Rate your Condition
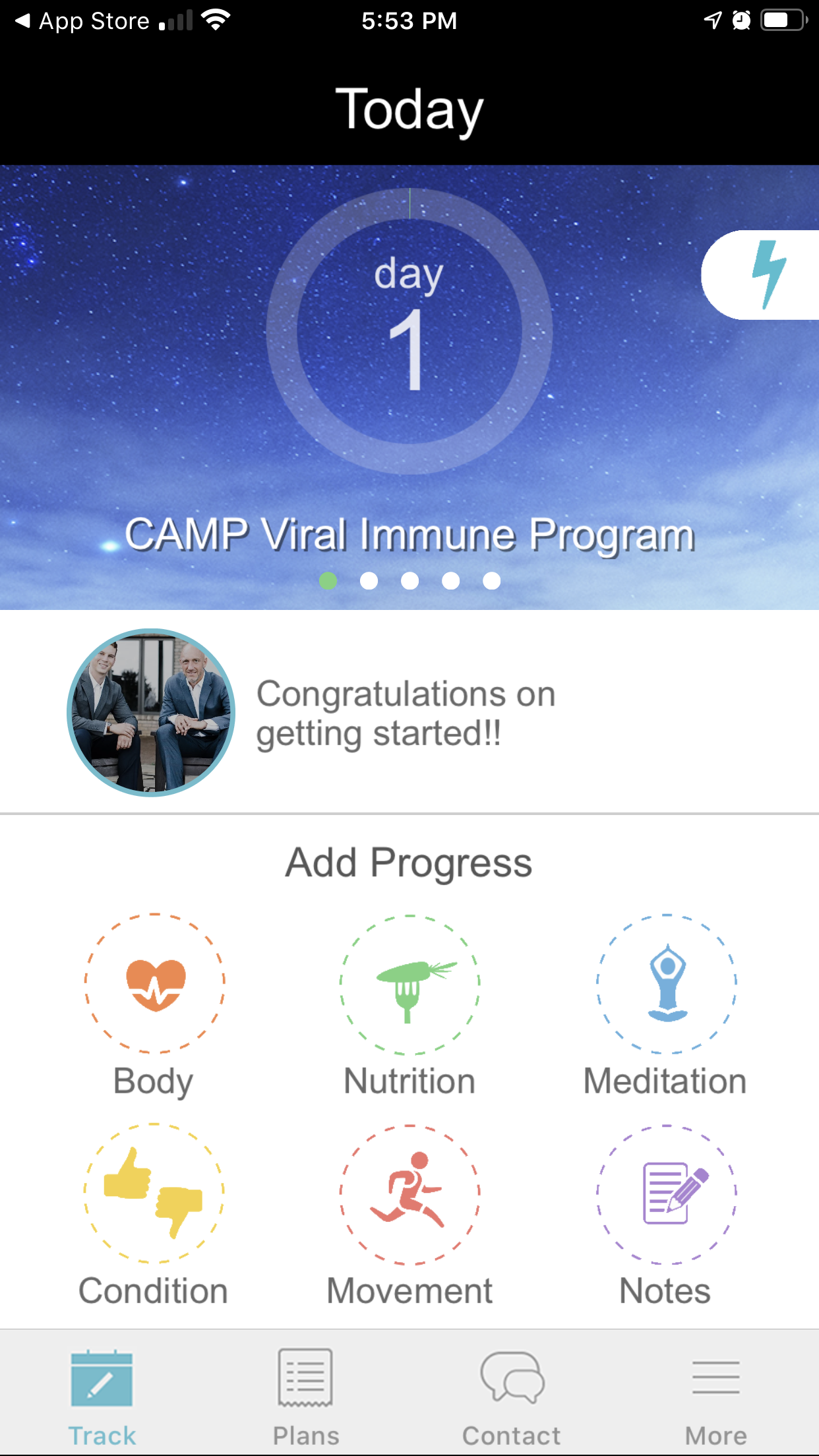 154,1193
